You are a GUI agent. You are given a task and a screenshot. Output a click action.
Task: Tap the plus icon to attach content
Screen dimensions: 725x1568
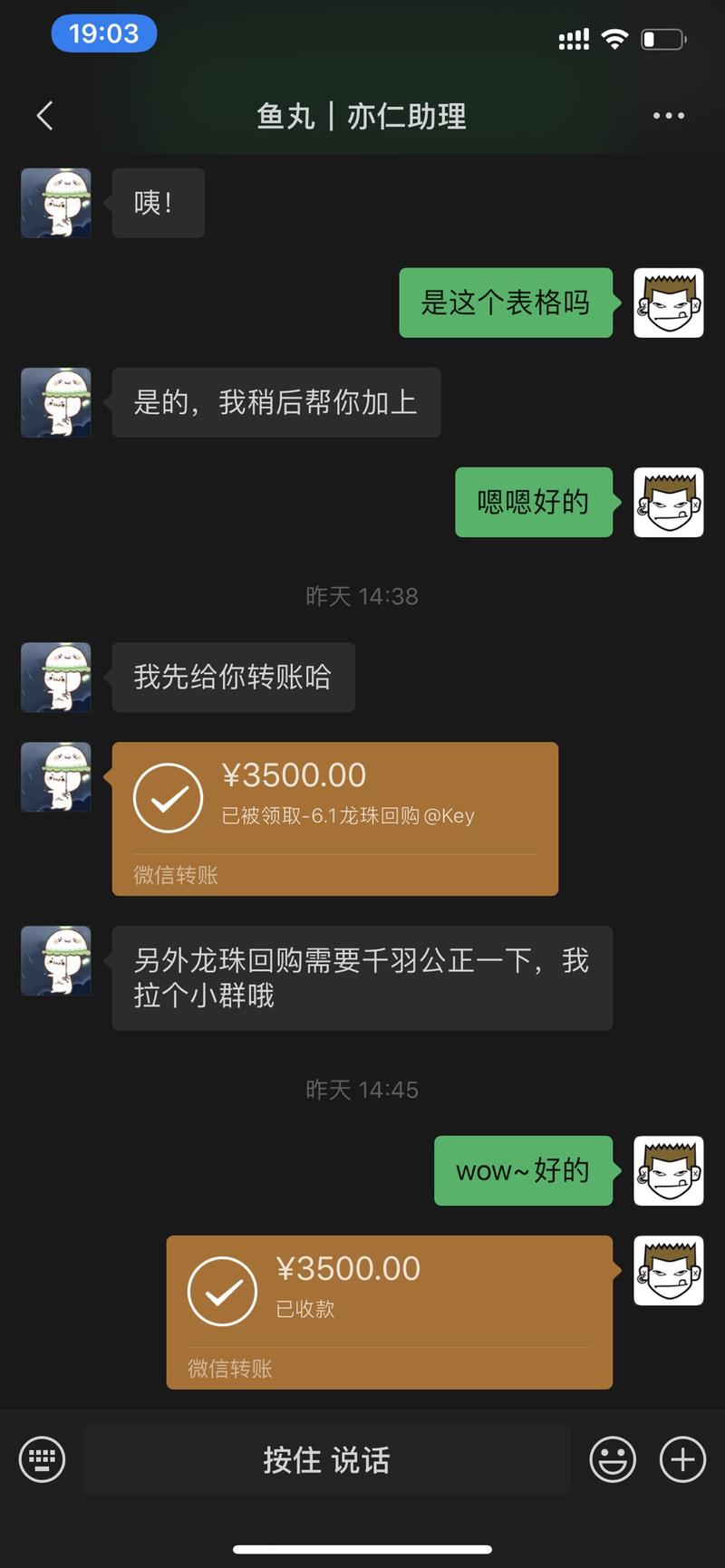681,1459
